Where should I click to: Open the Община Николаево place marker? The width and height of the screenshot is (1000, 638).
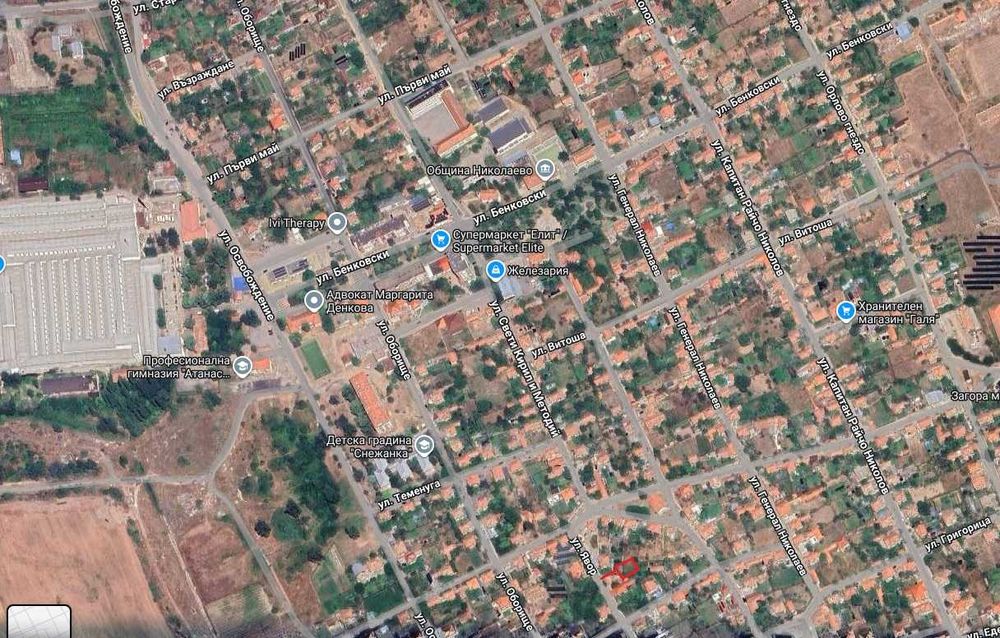click(545, 168)
